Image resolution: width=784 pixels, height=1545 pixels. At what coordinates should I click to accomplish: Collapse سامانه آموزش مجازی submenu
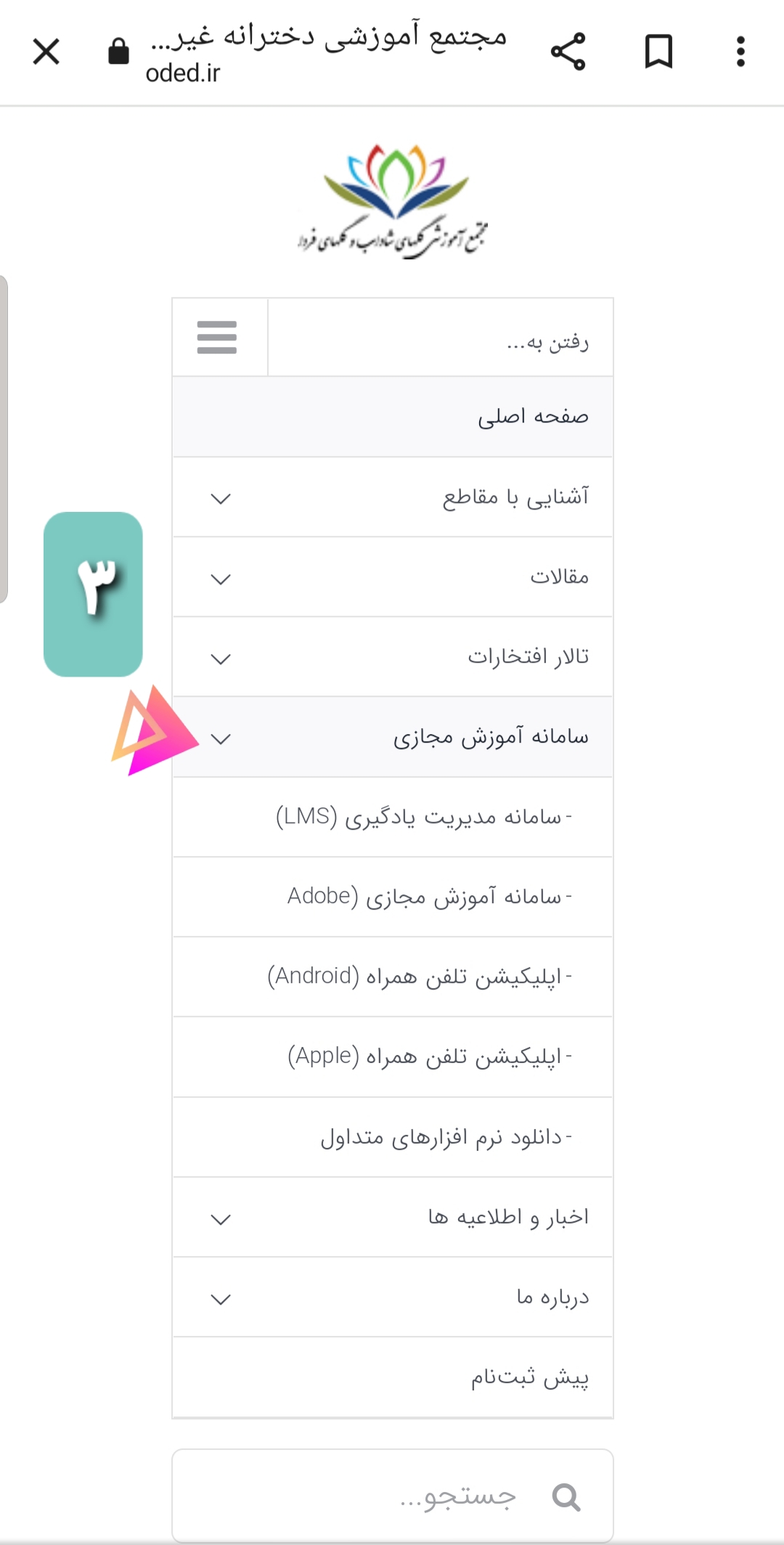[x=221, y=738]
